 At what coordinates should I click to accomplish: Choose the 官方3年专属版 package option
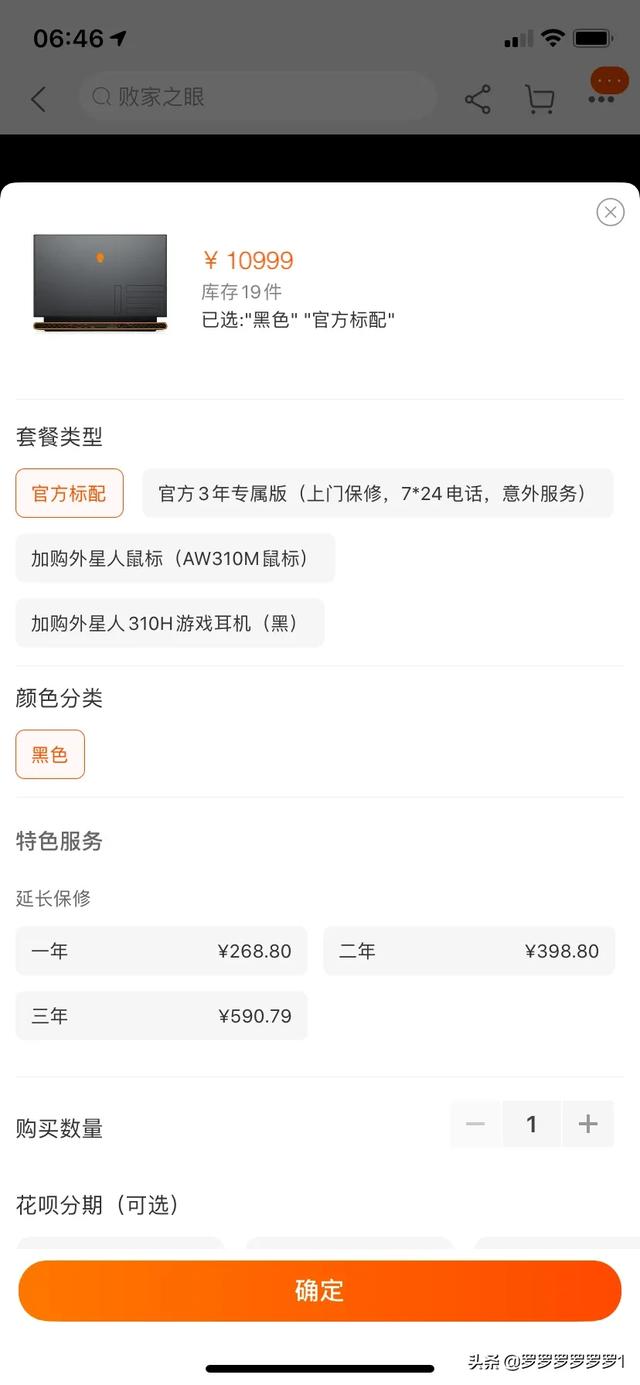point(377,493)
